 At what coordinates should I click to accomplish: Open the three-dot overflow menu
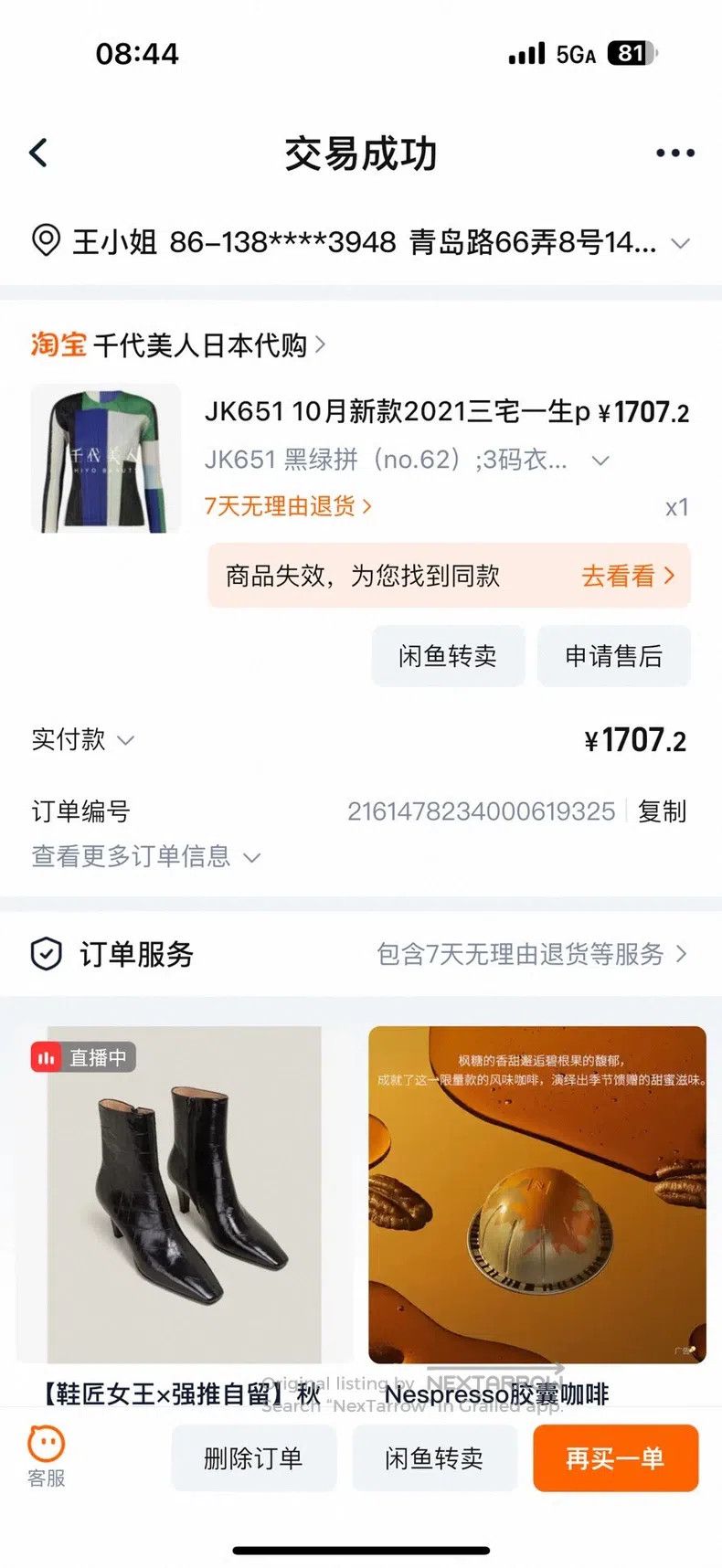click(x=675, y=153)
